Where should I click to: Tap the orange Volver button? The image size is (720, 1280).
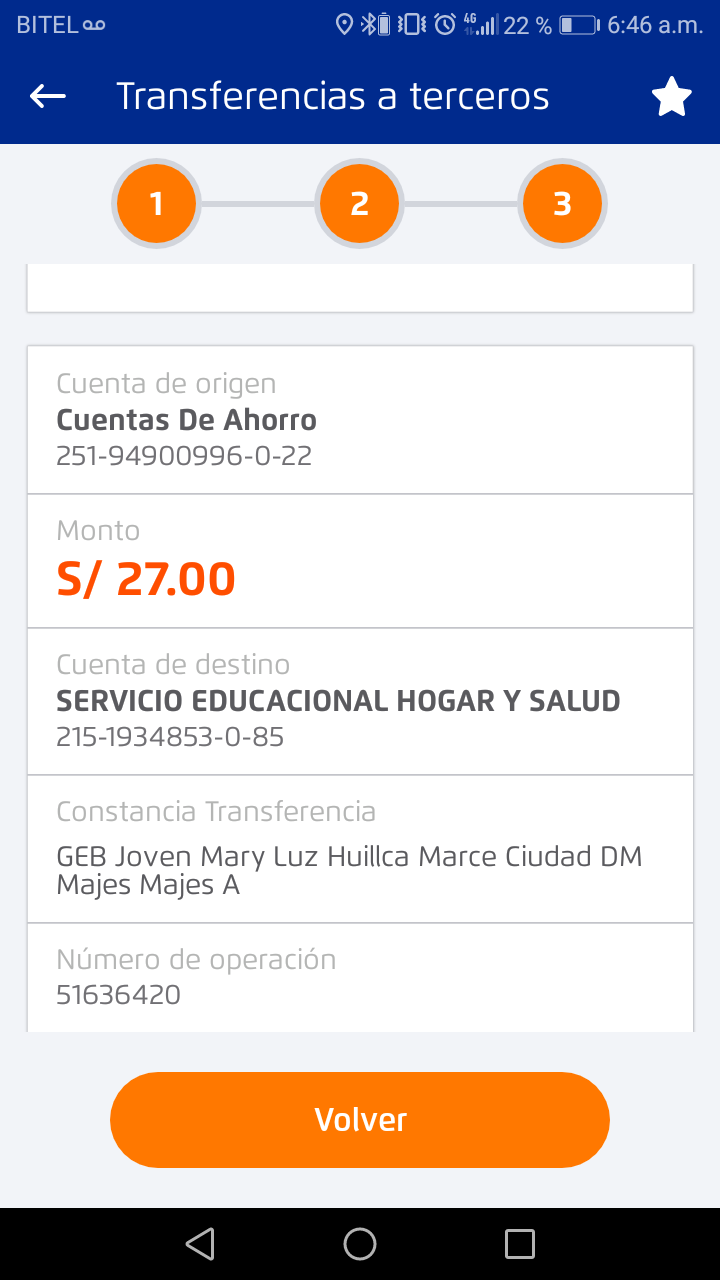[360, 1119]
